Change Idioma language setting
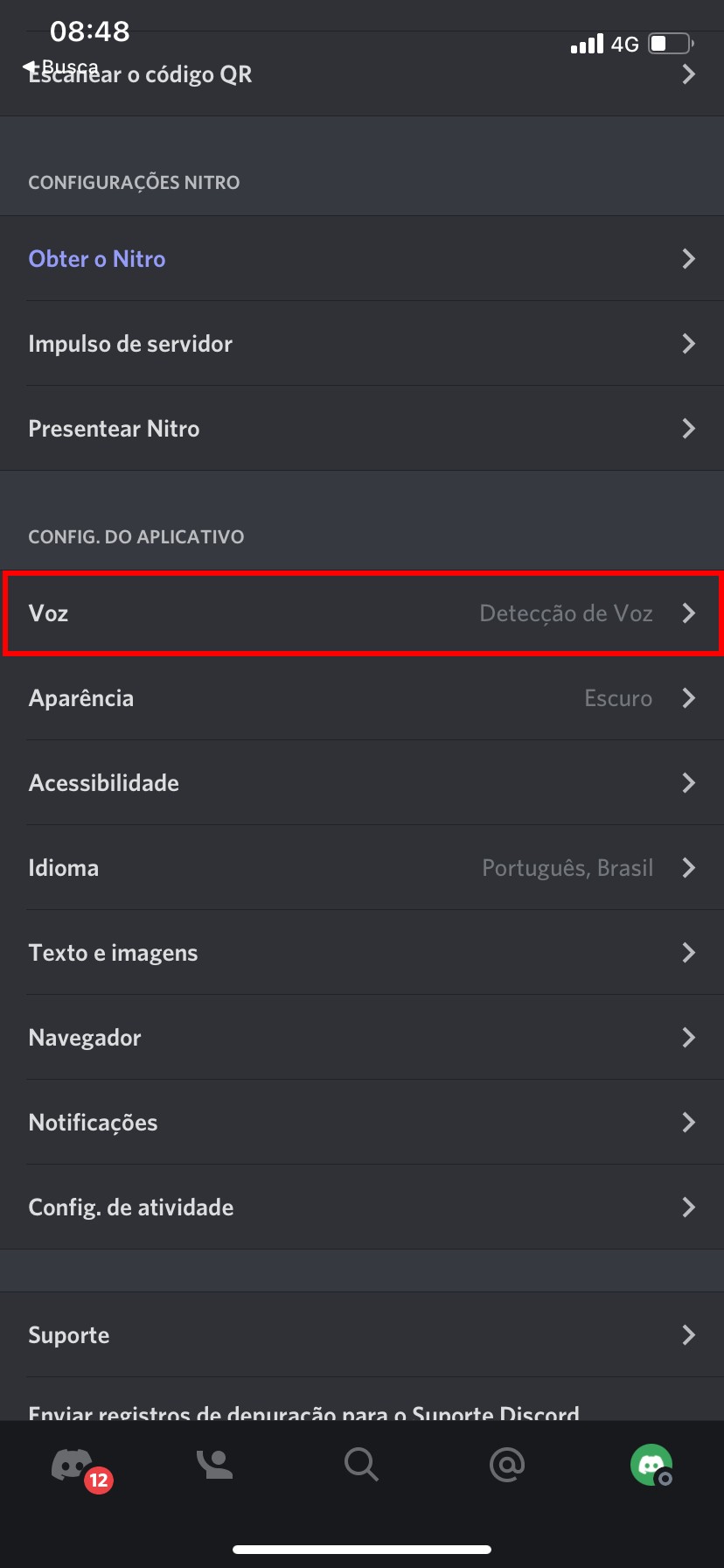 click(x=362, y=868)
